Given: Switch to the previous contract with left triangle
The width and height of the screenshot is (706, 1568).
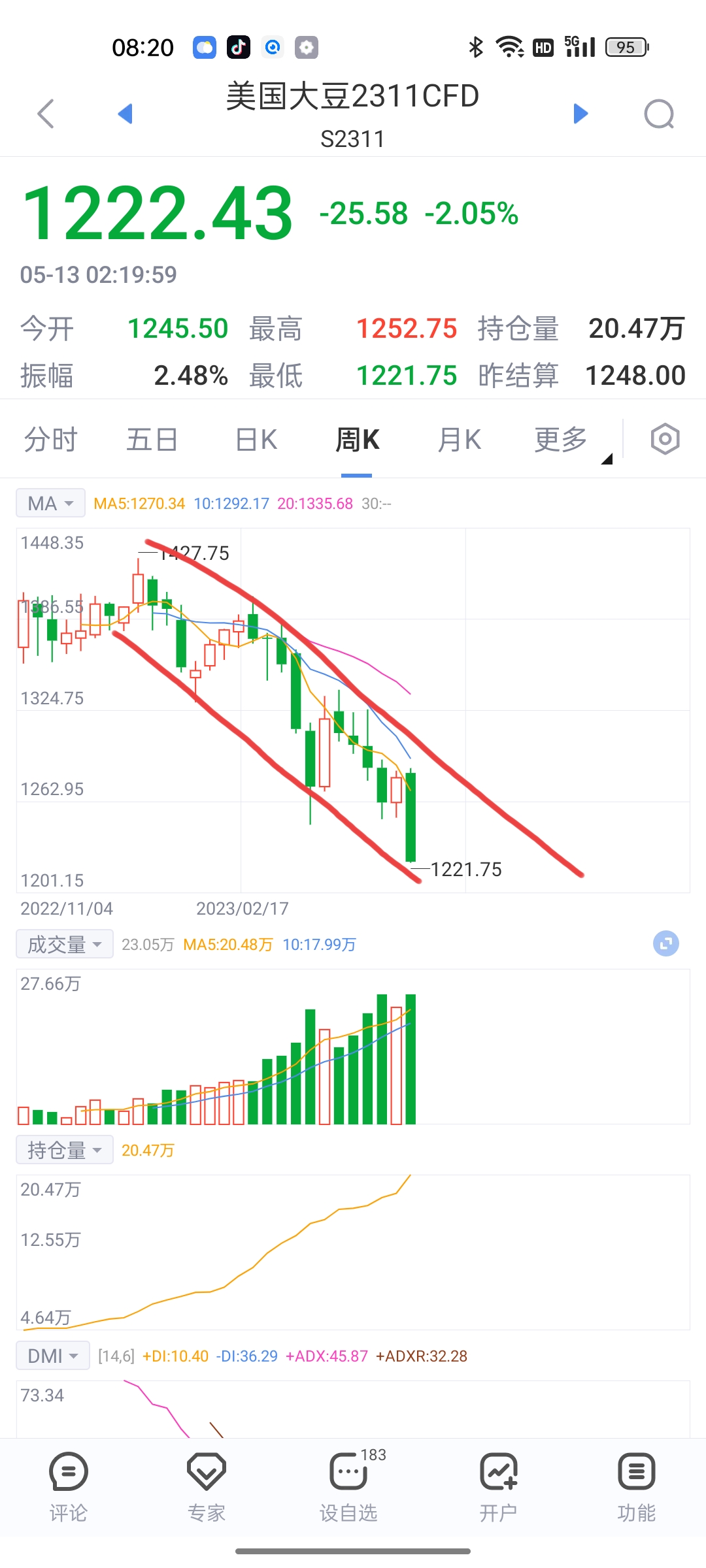Looking at the screenshot, I should [125, 114].
